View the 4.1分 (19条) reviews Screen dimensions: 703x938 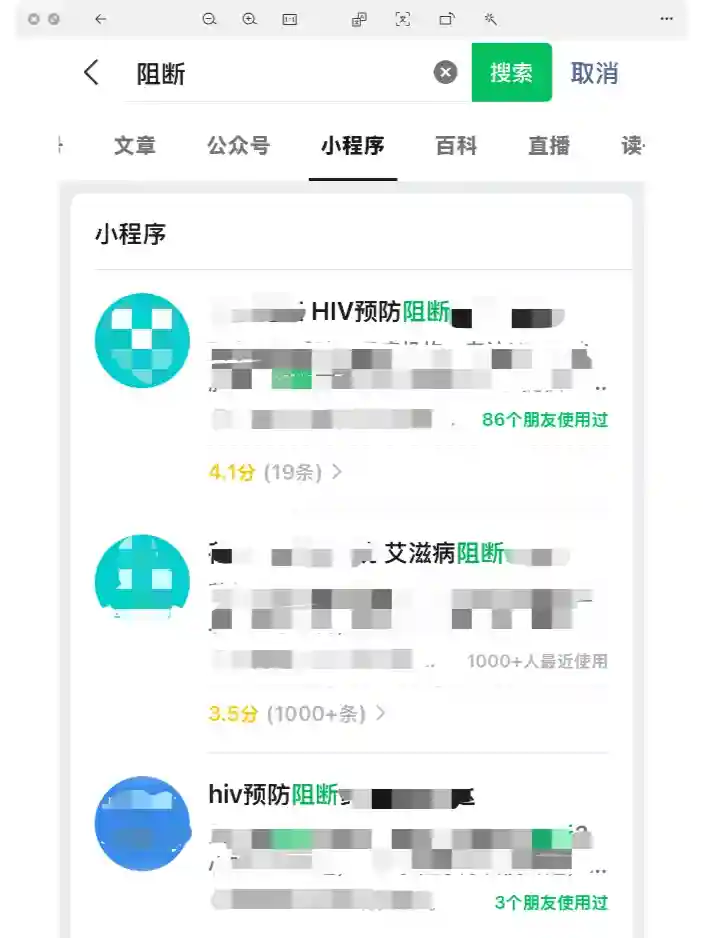click(x=275, y=472)
